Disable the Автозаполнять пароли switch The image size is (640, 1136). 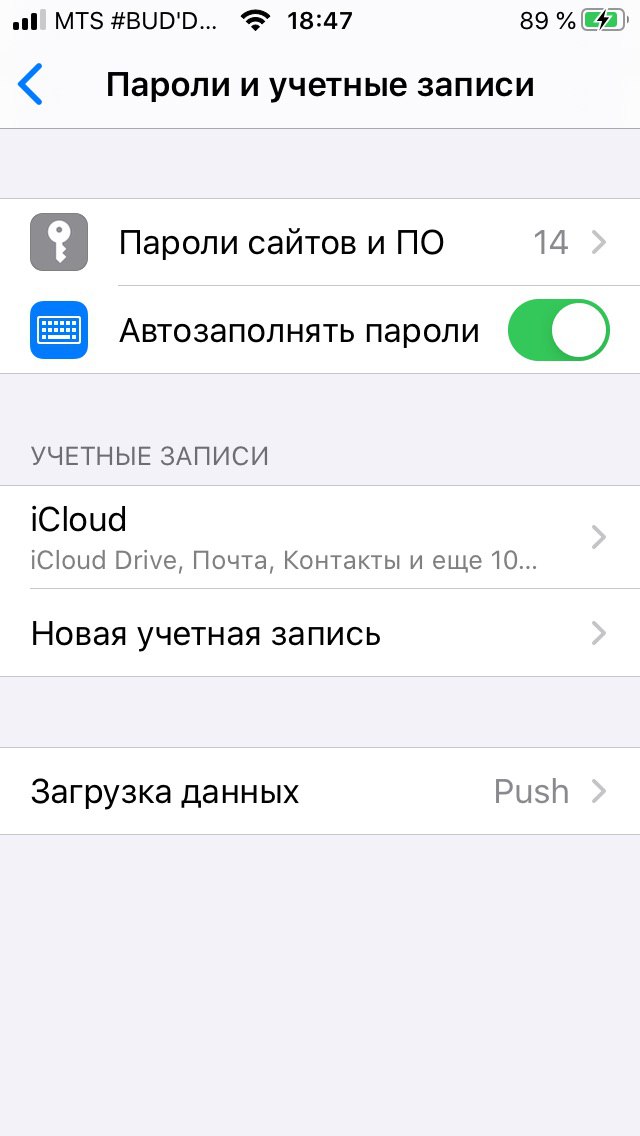pyautogui.click(x=558, y=330)
